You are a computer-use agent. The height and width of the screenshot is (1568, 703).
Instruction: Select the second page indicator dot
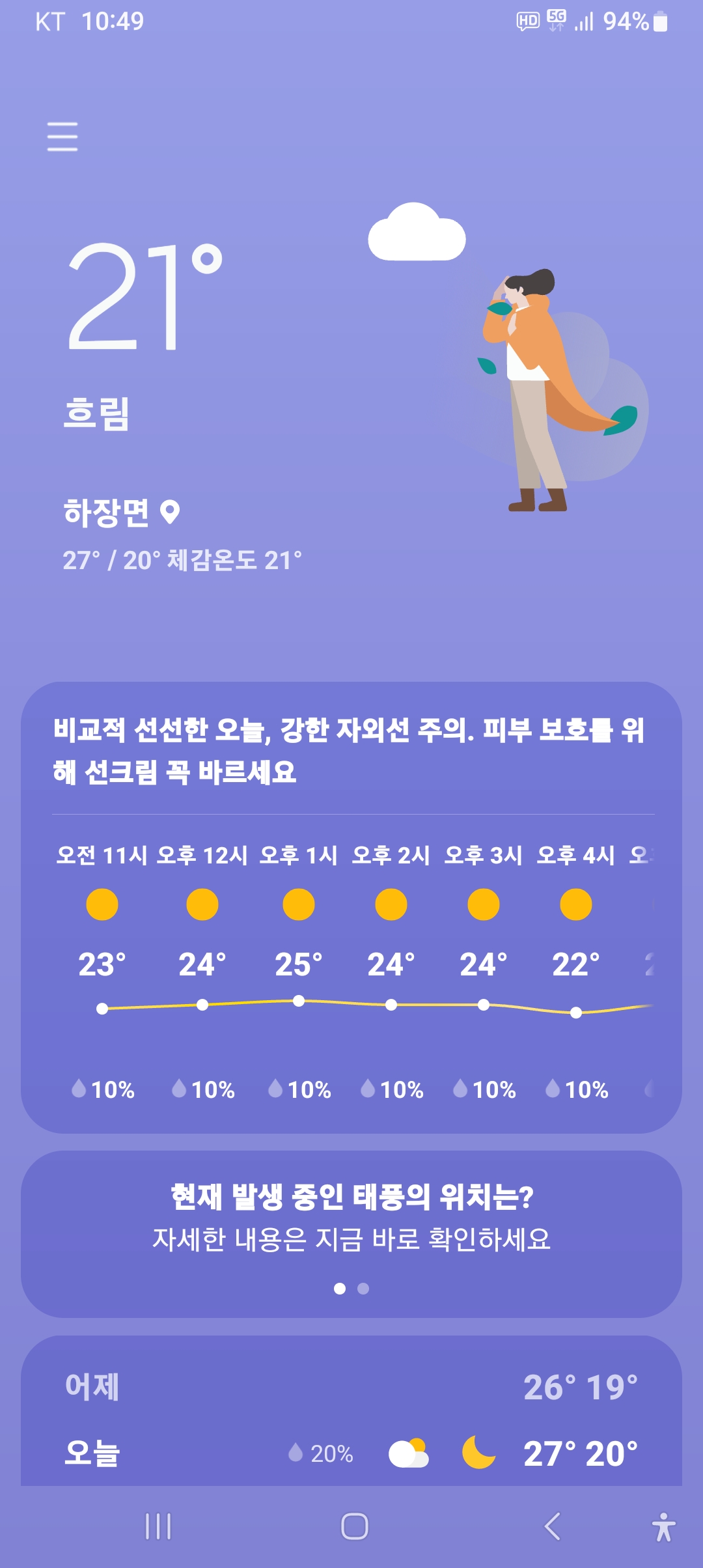[x=363, y=1289]
